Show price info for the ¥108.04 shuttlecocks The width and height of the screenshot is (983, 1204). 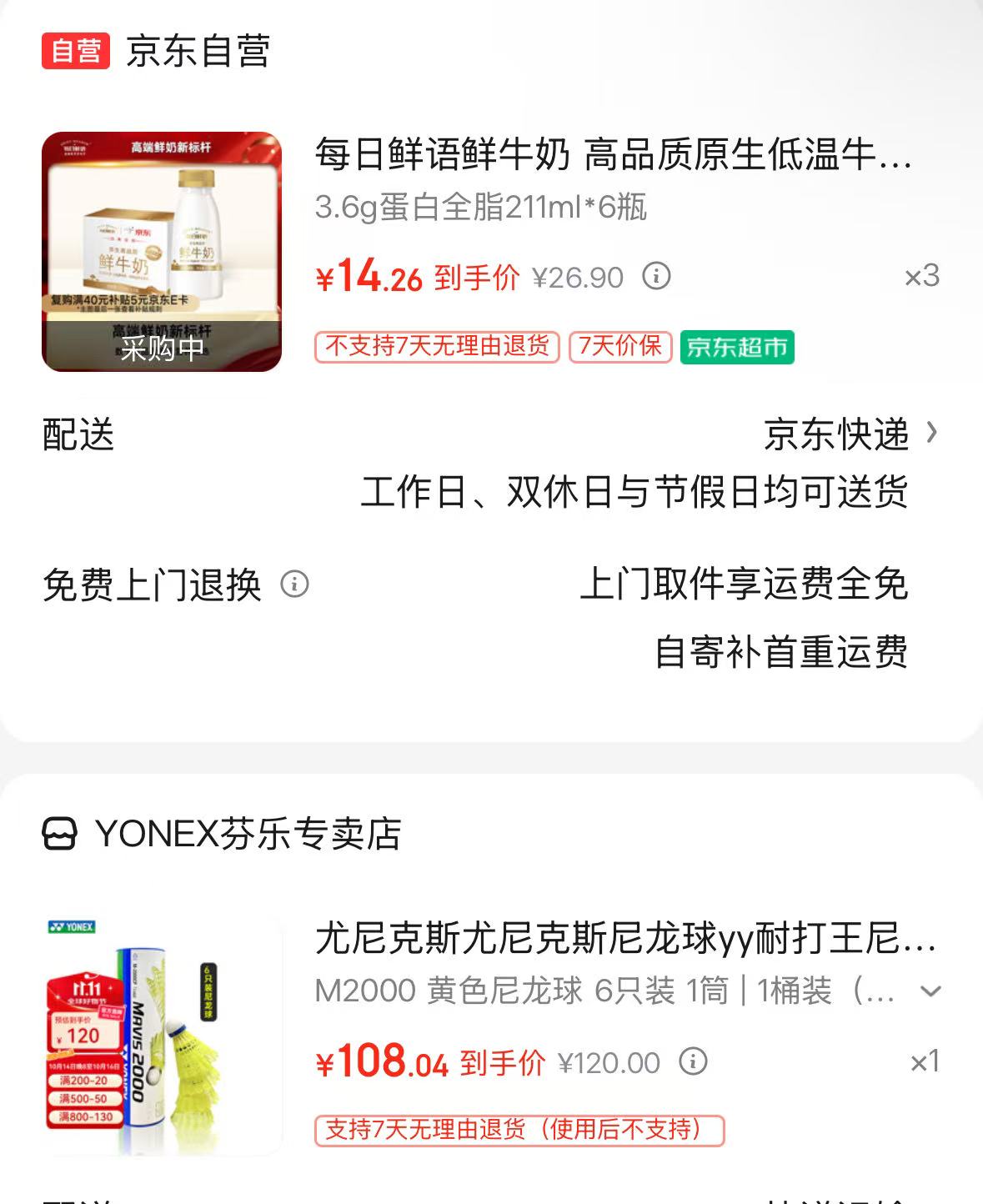693,1061
